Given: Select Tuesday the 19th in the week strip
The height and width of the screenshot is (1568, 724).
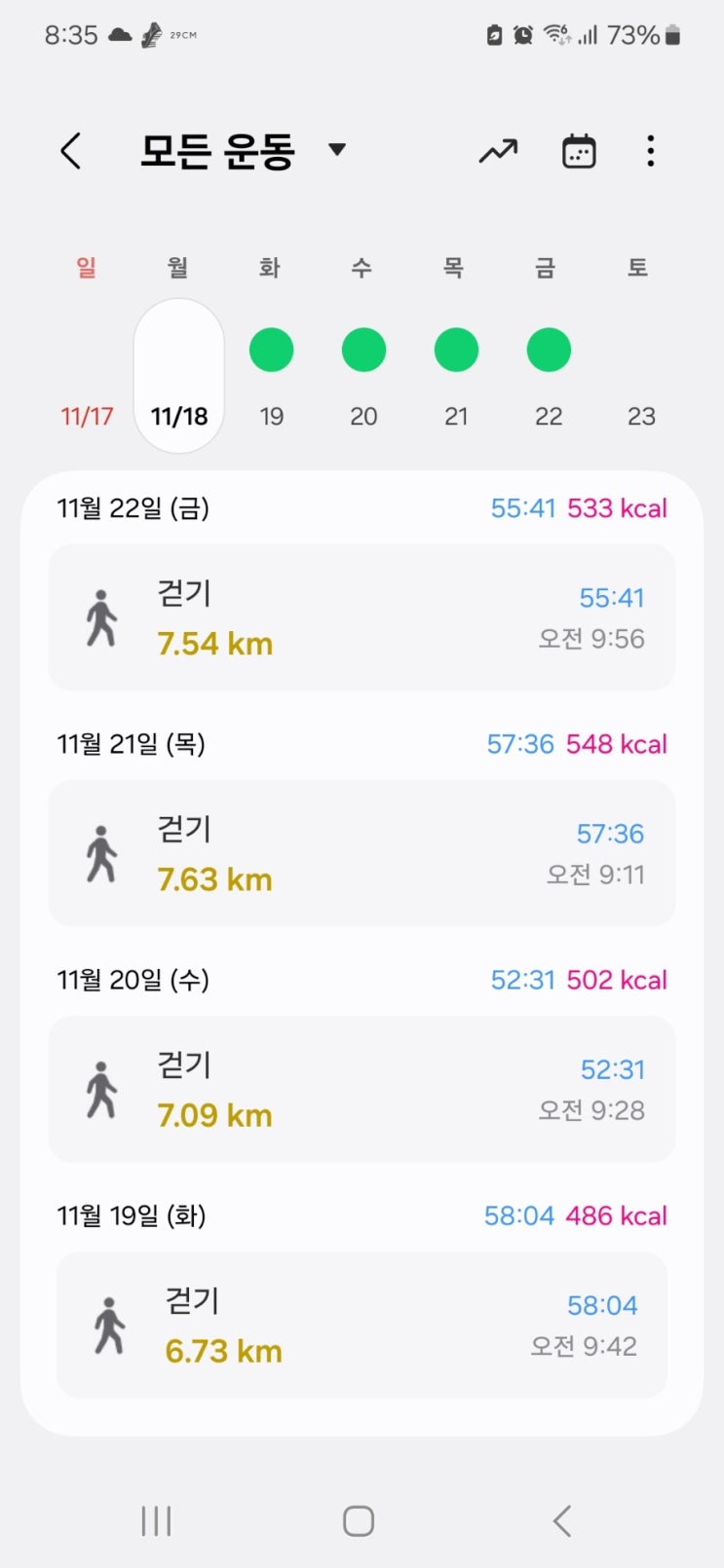Looking at the screenshot, I should coord(271,375).
